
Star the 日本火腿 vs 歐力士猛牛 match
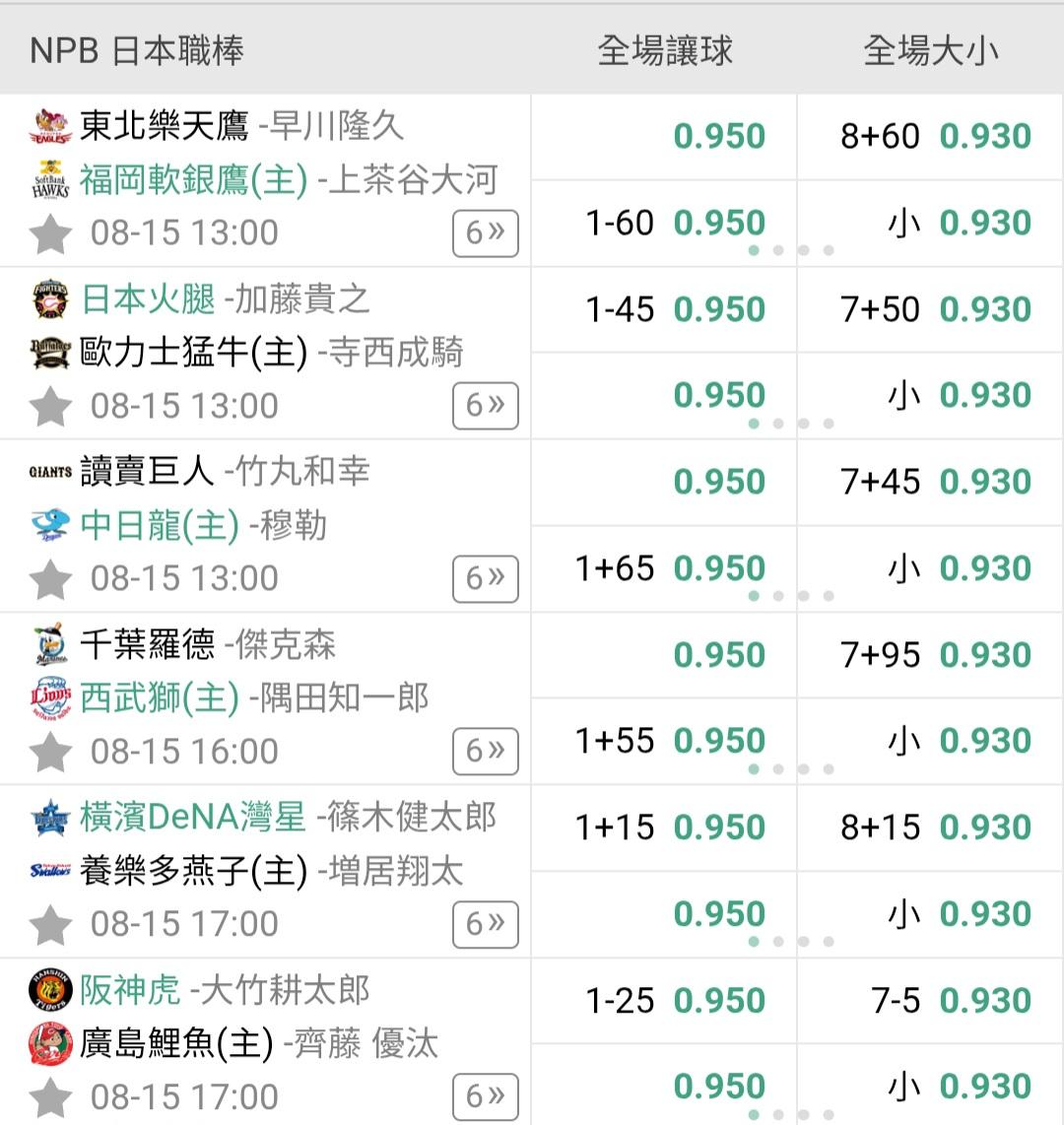[51, 406]
